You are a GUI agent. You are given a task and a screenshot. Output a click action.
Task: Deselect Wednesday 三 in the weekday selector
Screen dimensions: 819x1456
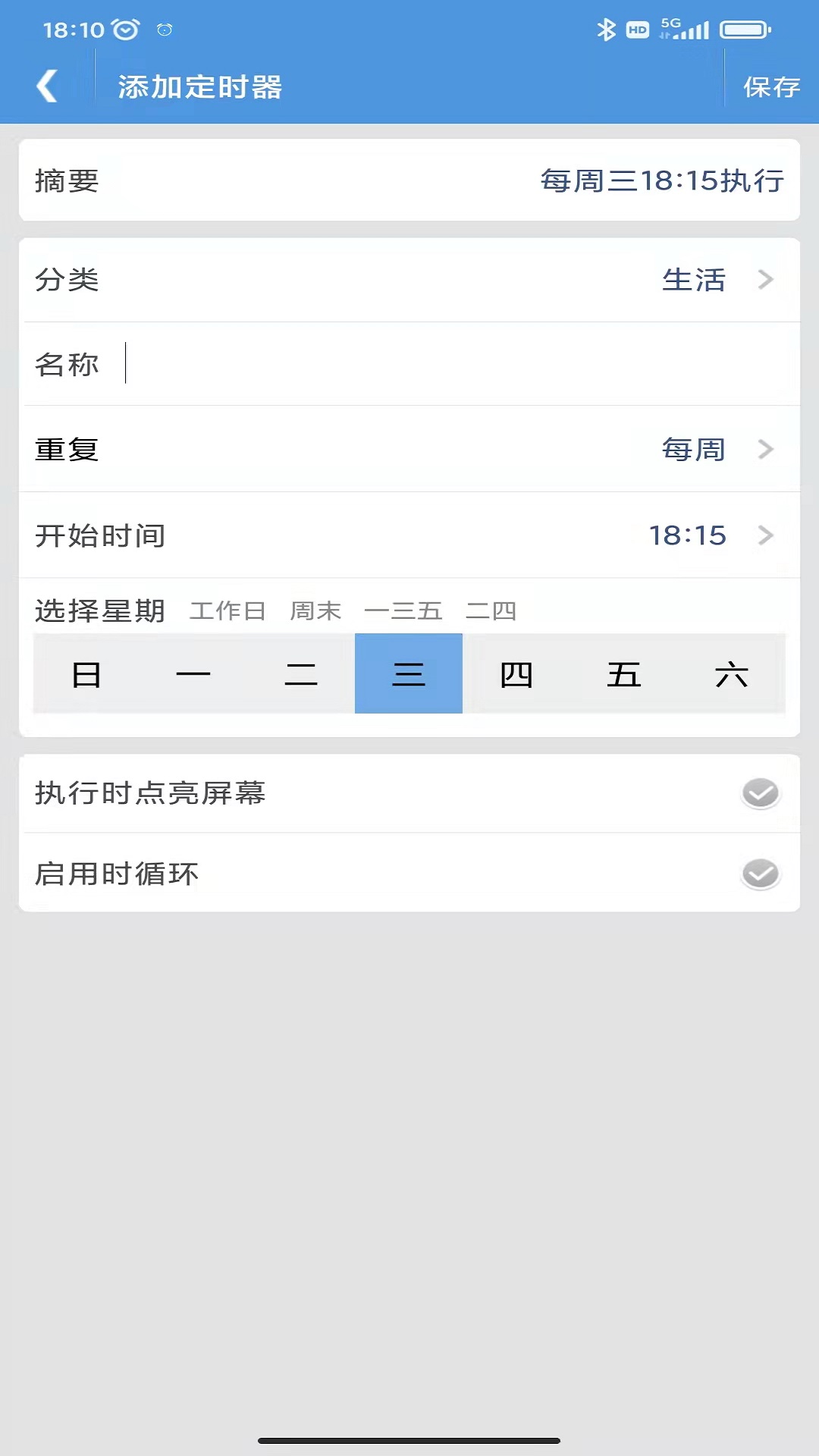(x=409, y=673)
